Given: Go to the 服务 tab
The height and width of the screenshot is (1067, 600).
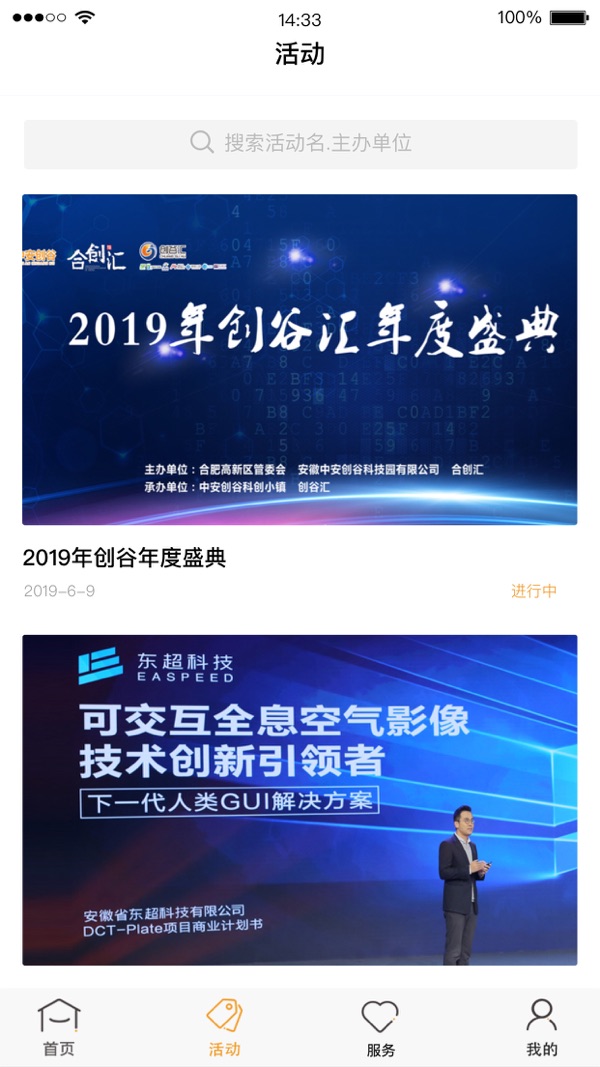Looking at the screenshot, I should click(380, 1028).
